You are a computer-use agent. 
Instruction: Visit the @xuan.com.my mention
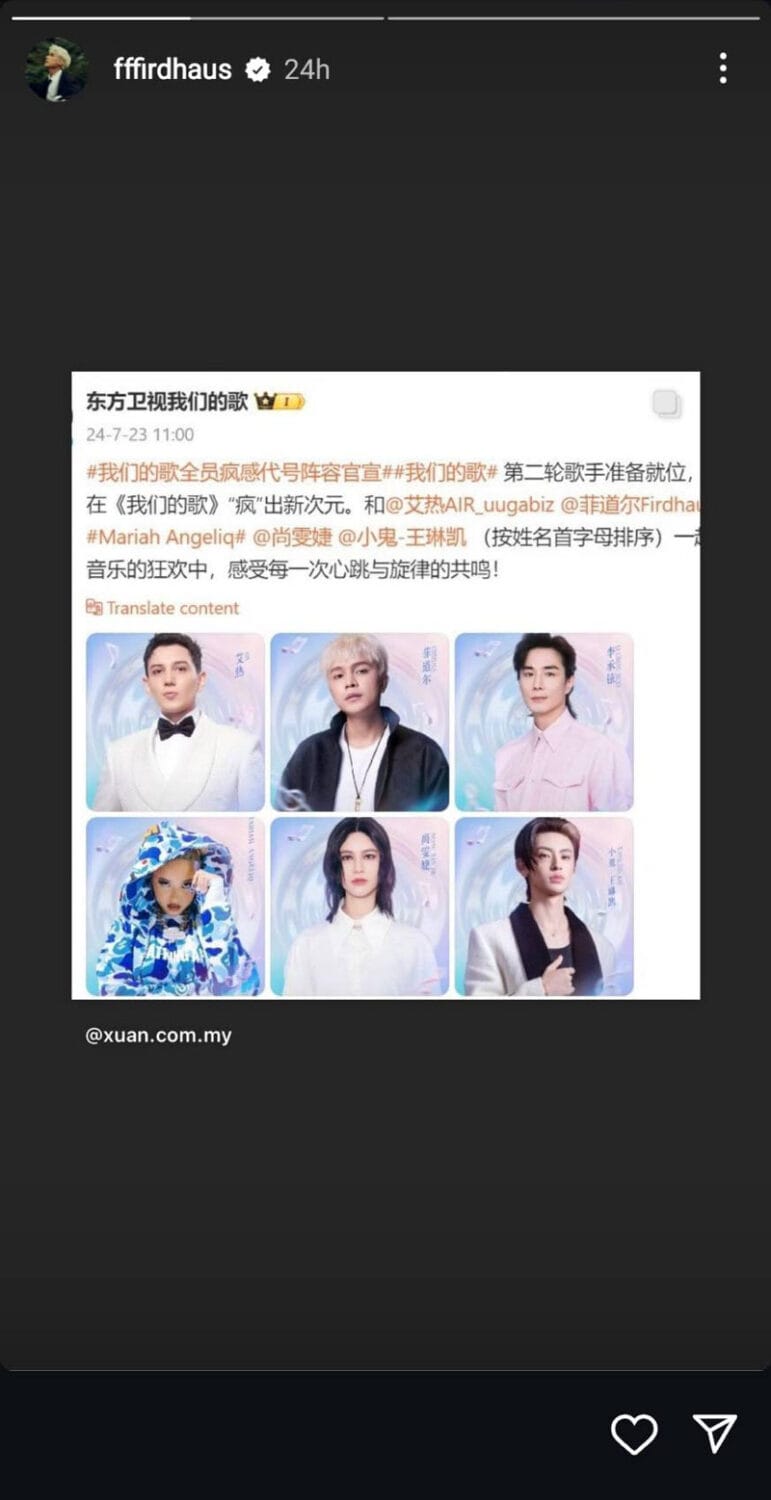158,1036
